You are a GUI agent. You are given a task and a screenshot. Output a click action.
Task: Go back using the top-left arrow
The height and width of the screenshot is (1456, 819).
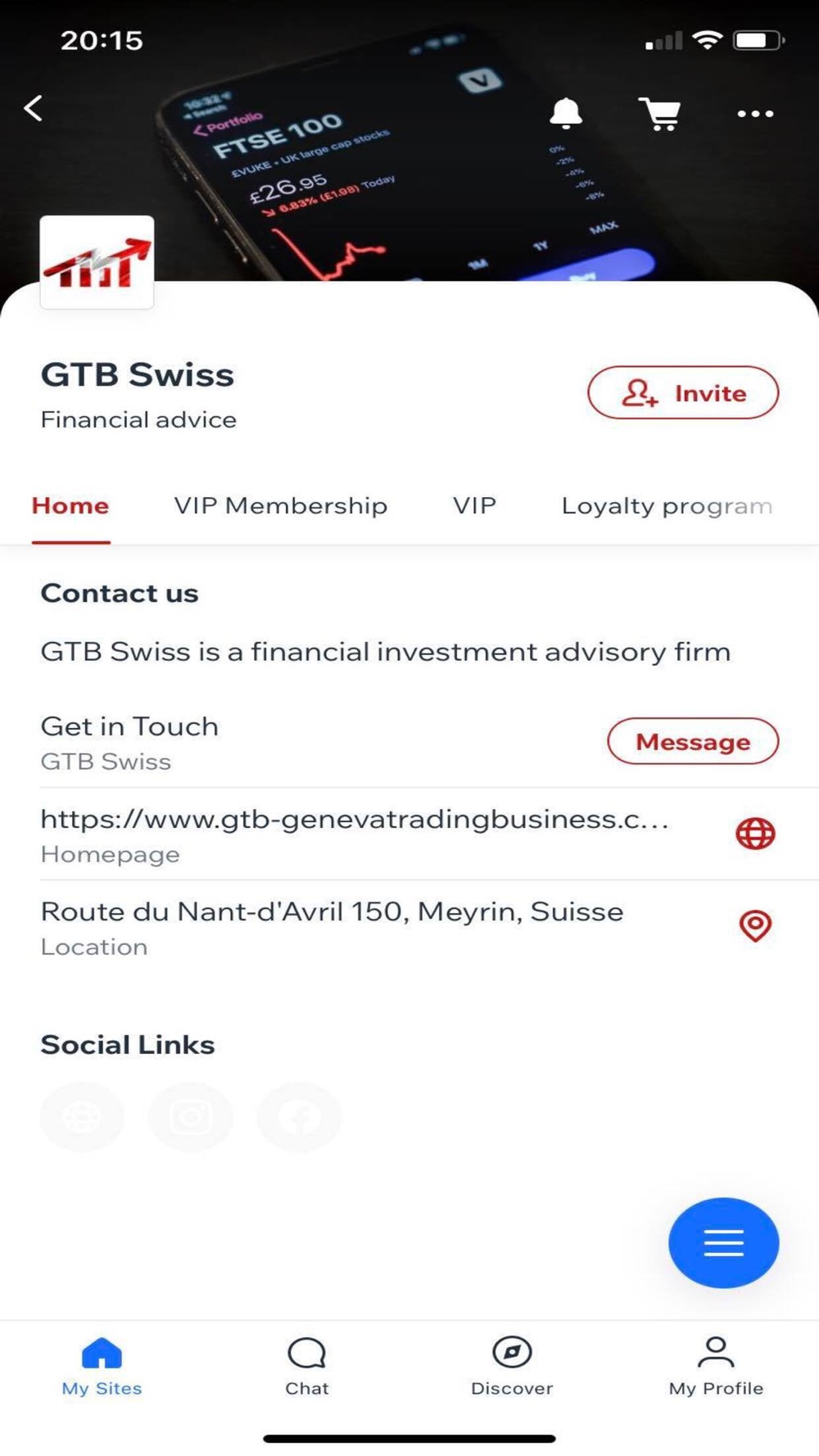(x=34, y=108)
